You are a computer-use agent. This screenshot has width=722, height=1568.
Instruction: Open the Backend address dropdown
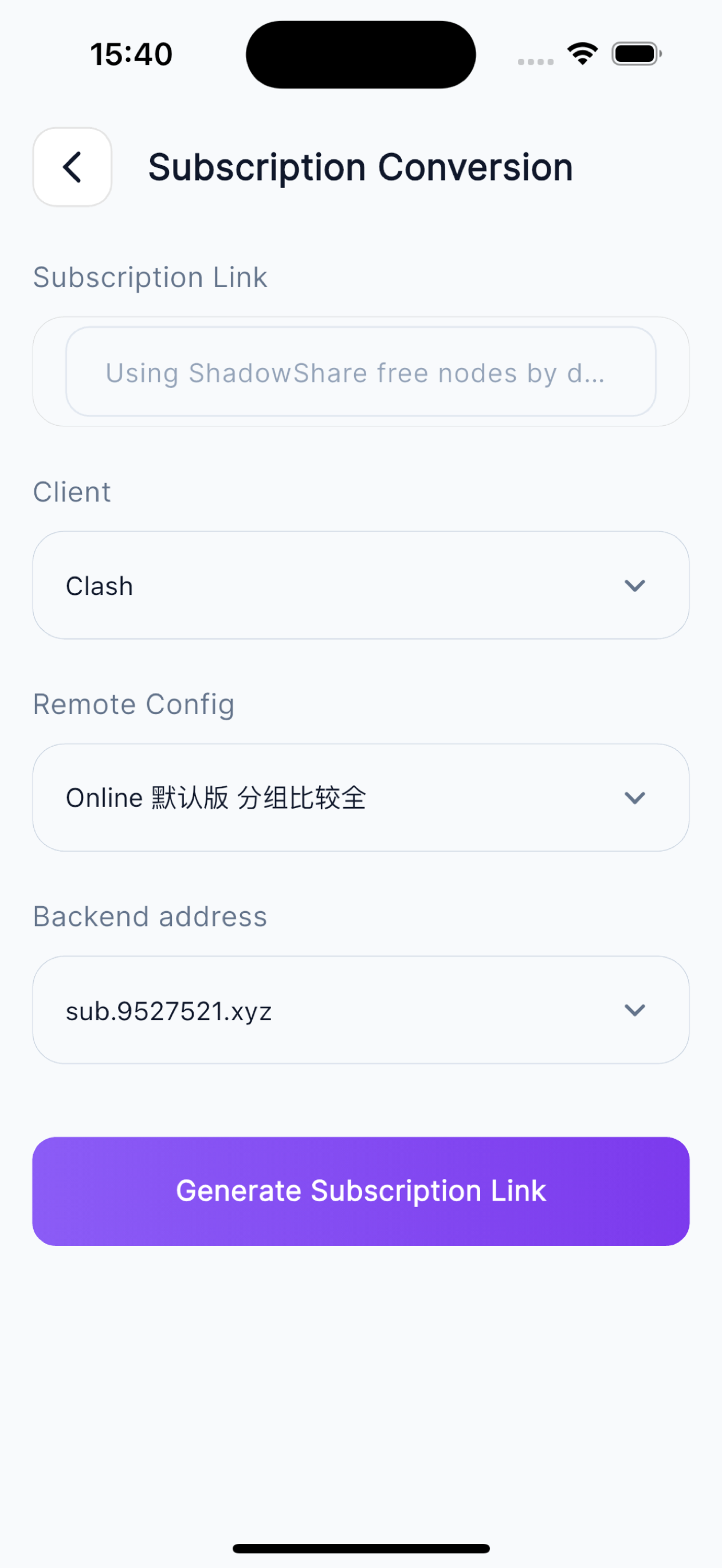(x=360, y=1010)
